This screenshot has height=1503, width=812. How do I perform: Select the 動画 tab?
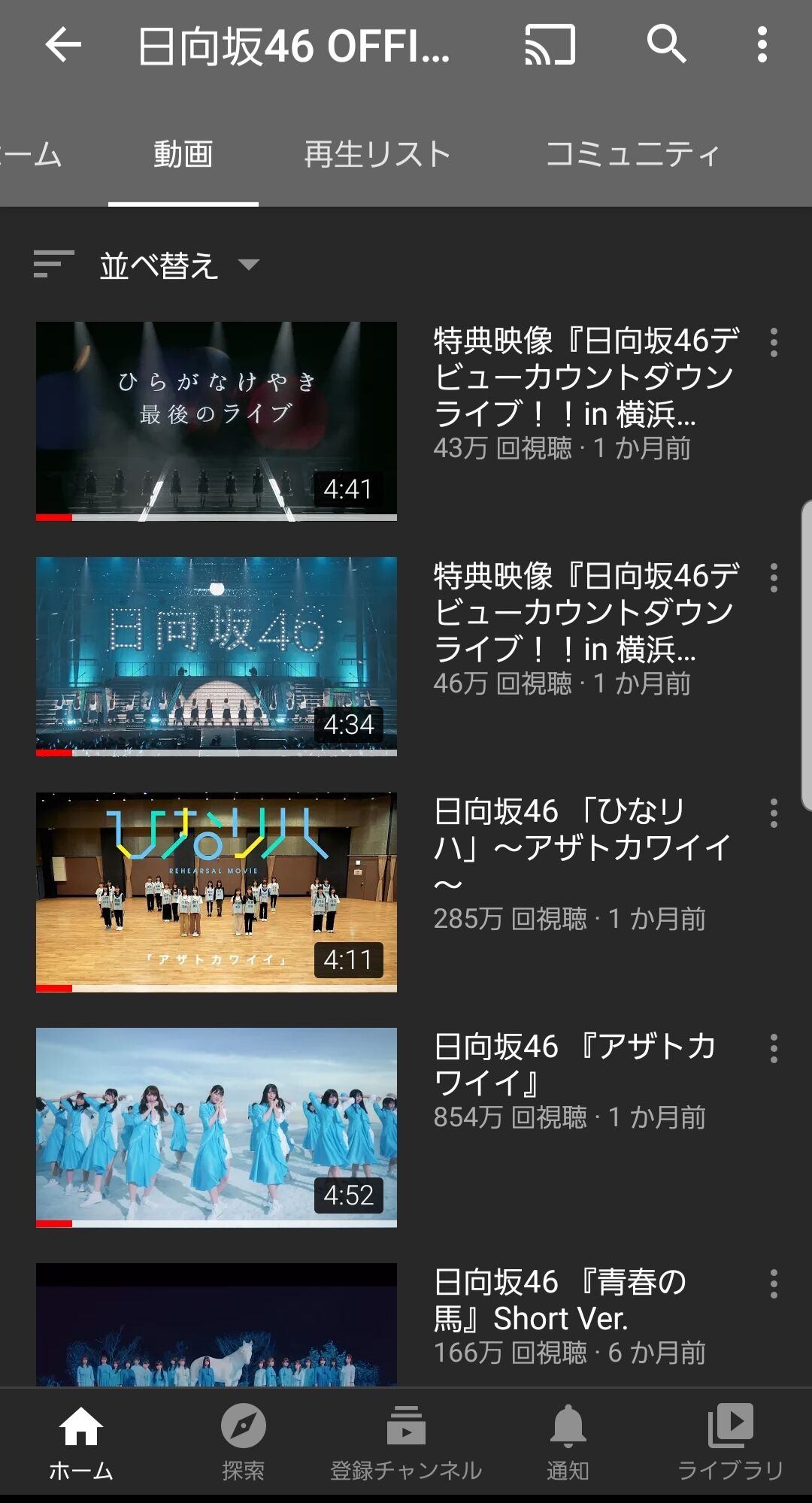click(x=183, y=154)
